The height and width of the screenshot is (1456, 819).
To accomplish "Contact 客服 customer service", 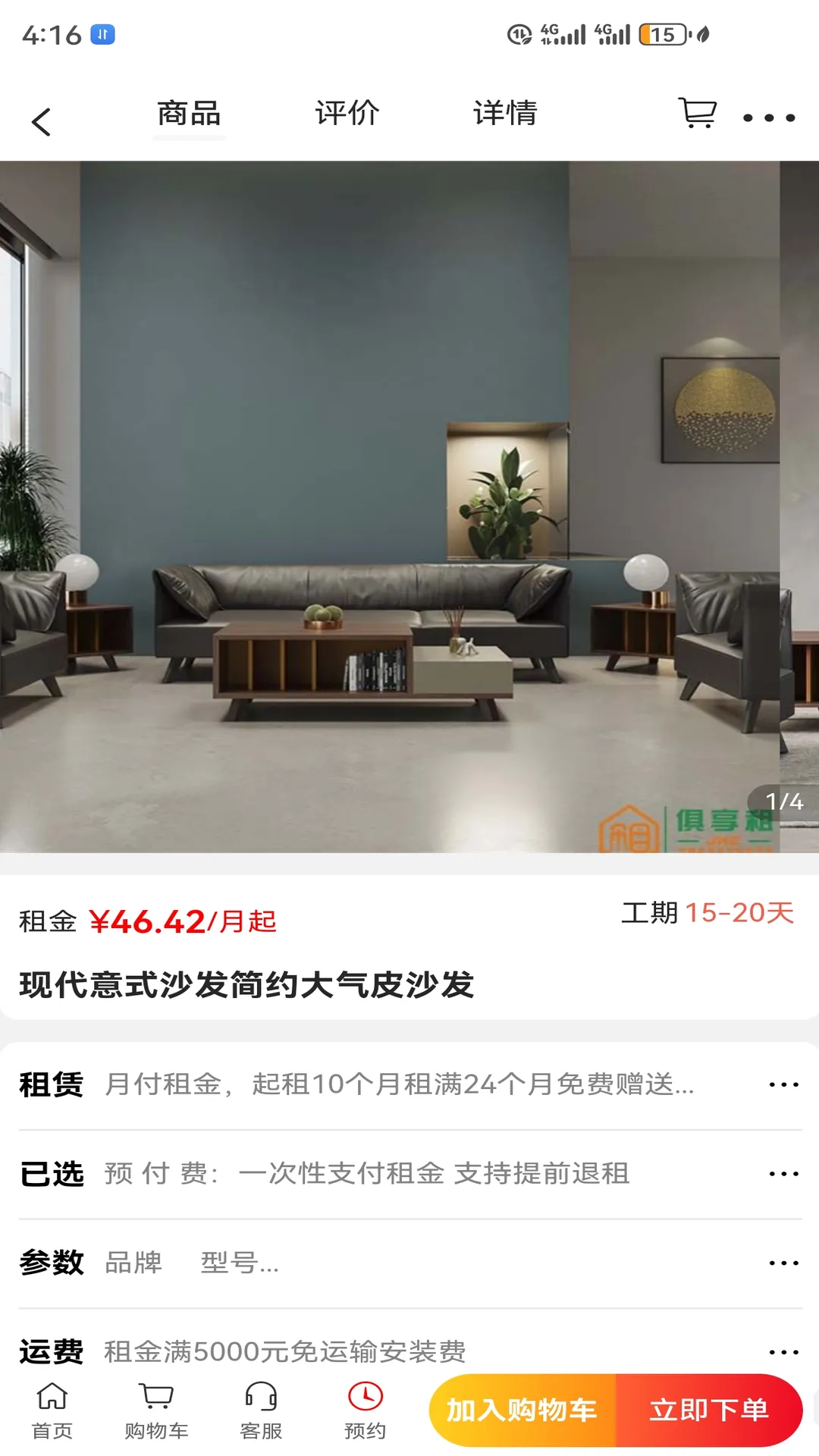I will click(x=261, y=1411).
